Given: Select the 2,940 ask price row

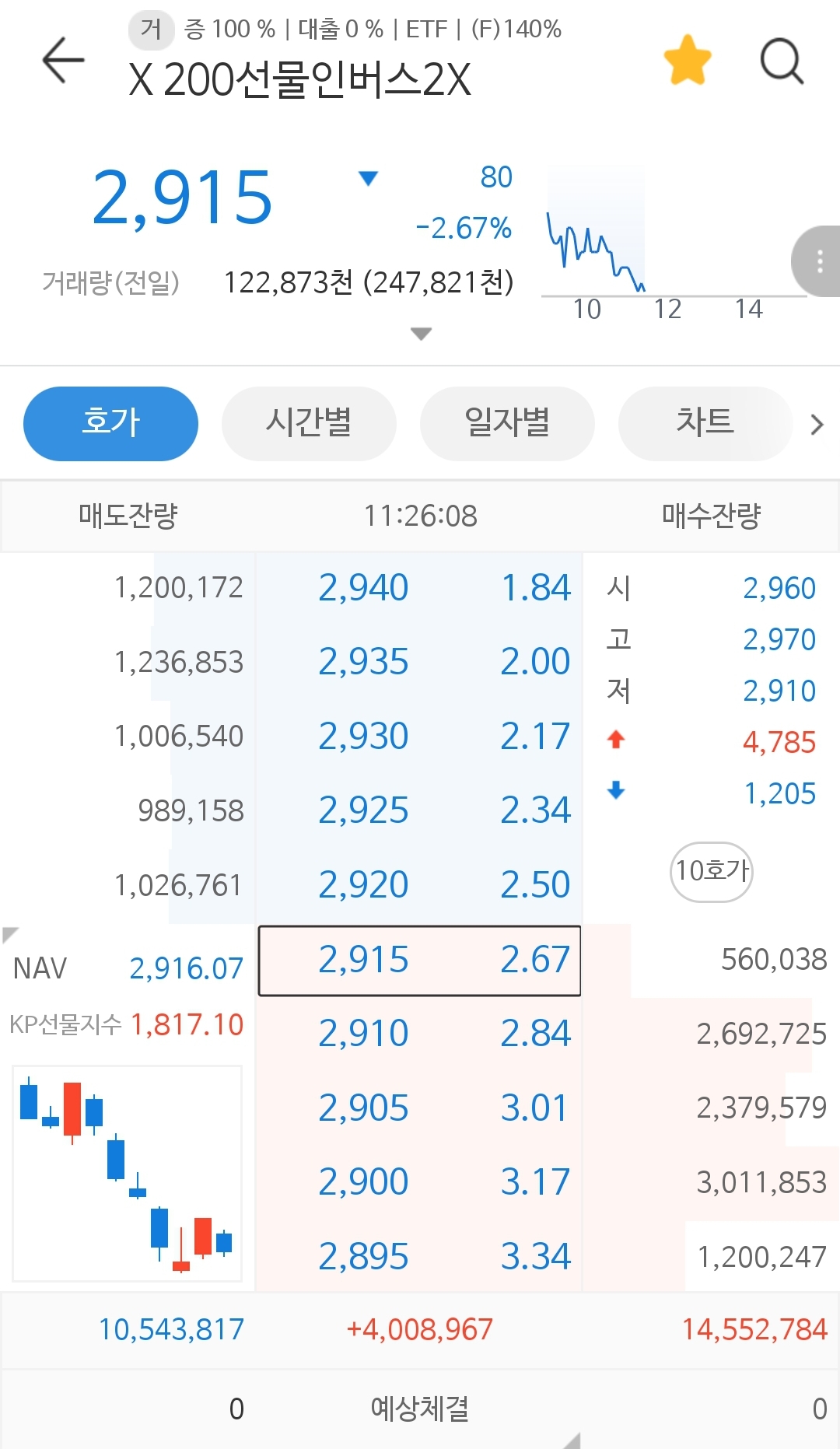Looking at the screenshot, I should click(418, 588).
